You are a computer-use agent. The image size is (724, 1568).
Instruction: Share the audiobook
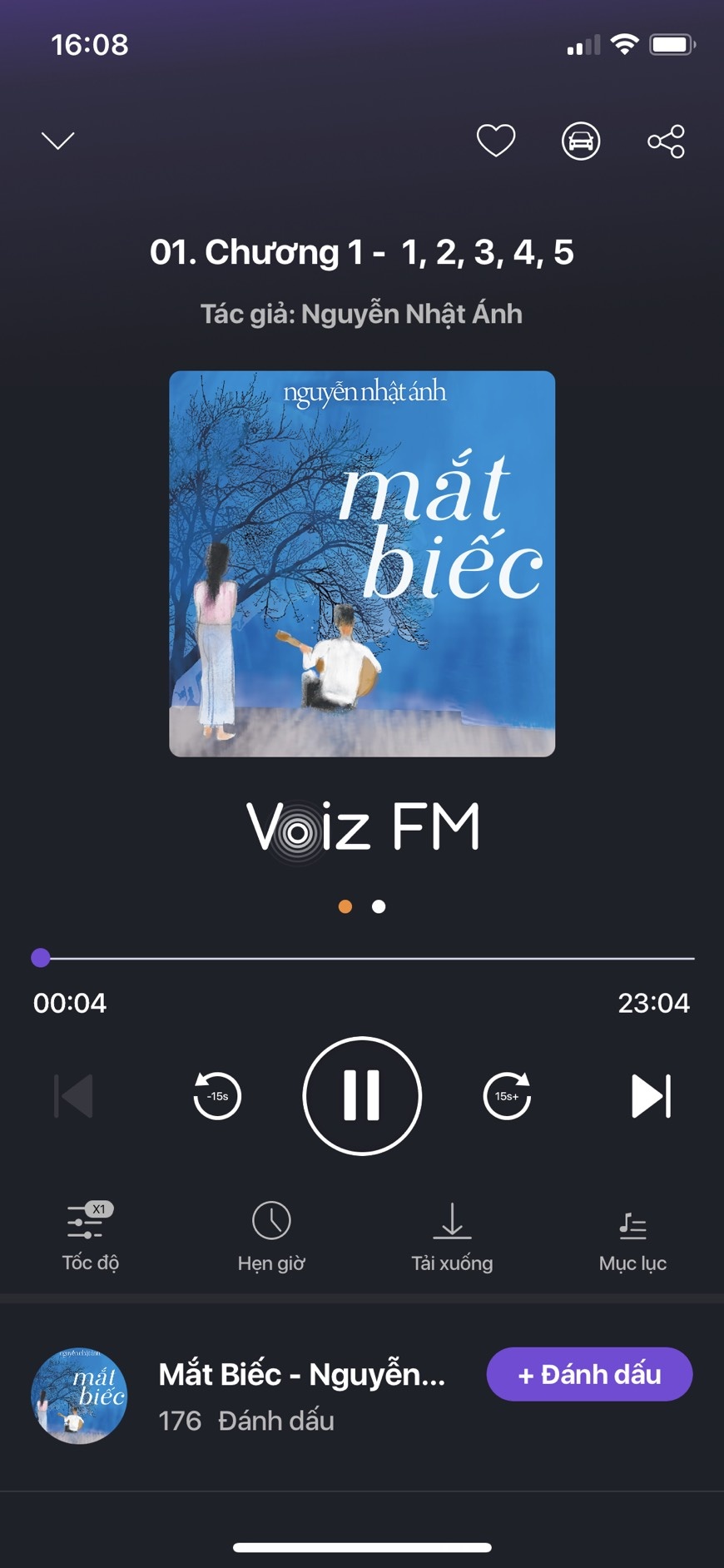pyautogui.click(x=665, y=141)
